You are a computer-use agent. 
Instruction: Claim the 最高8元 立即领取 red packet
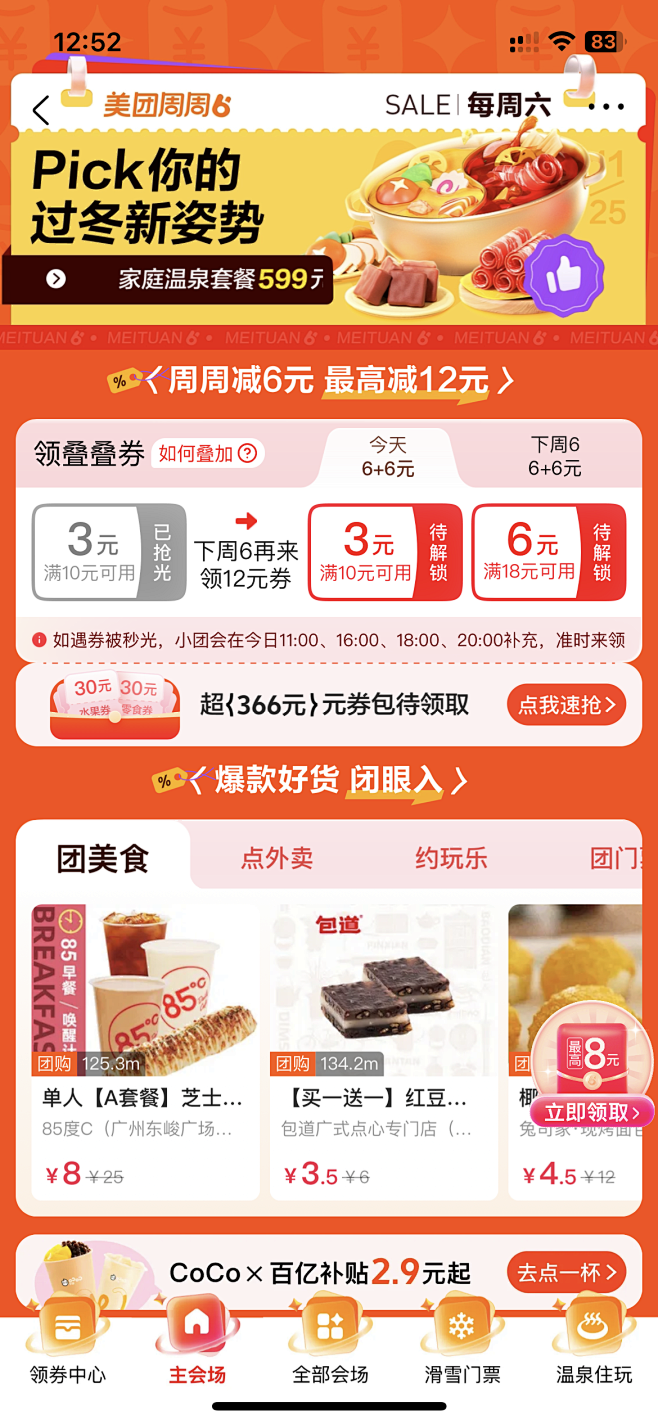(592, 1112)
